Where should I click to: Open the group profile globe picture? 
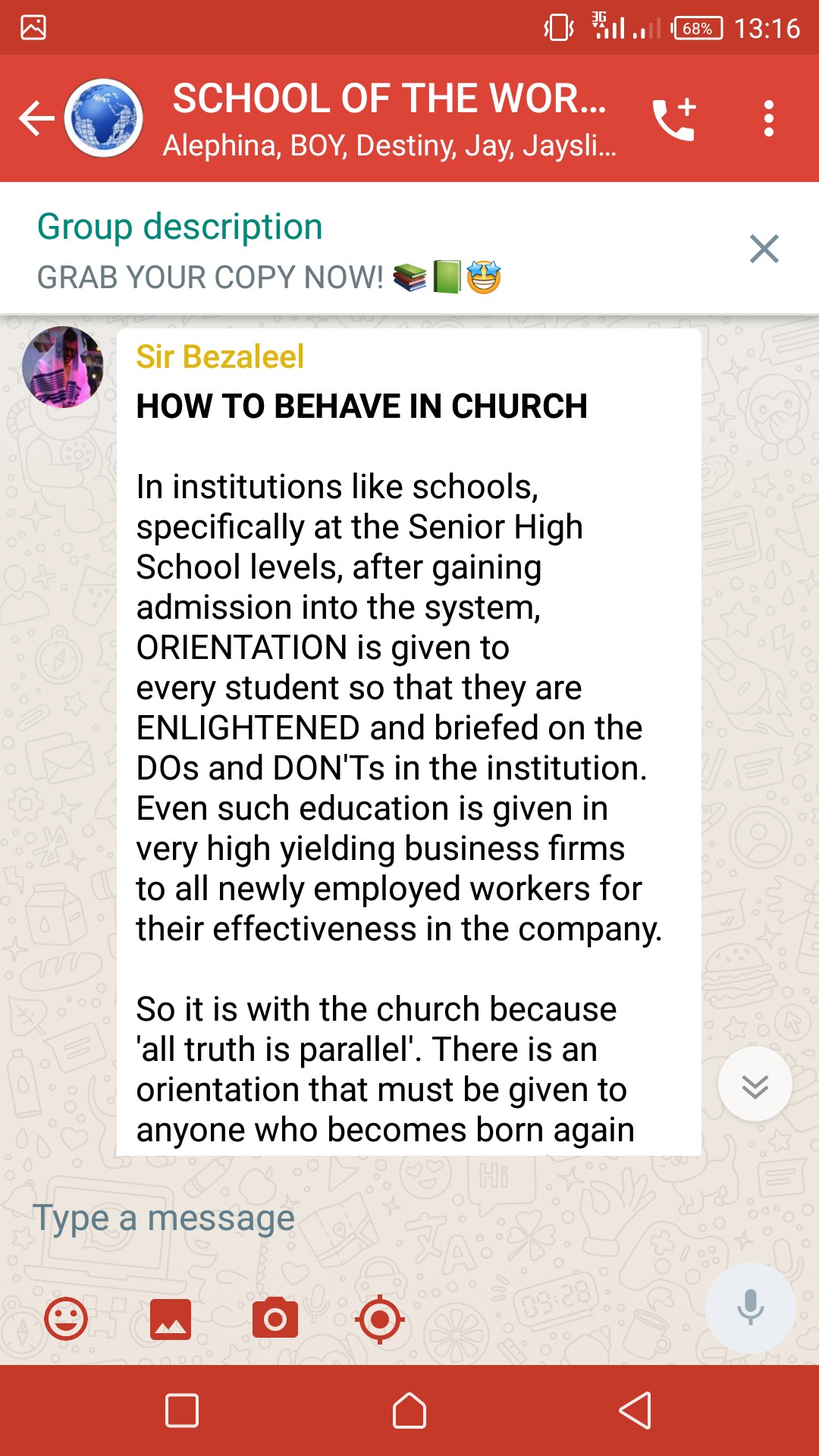pos(104,118)
